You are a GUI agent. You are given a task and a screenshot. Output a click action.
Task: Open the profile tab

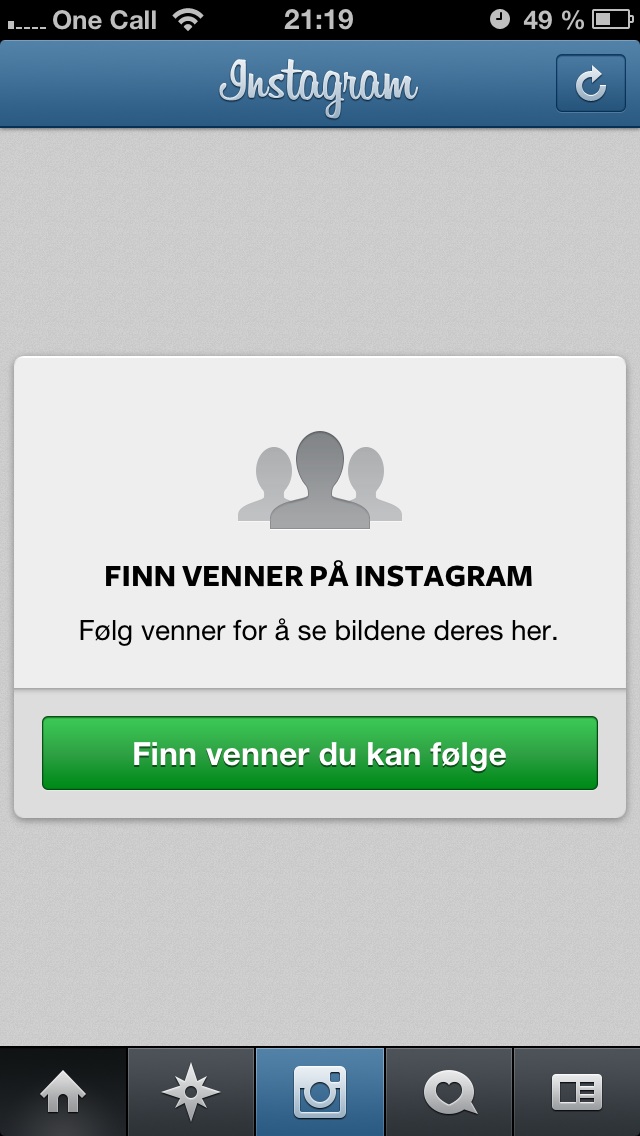(577, 1092)
